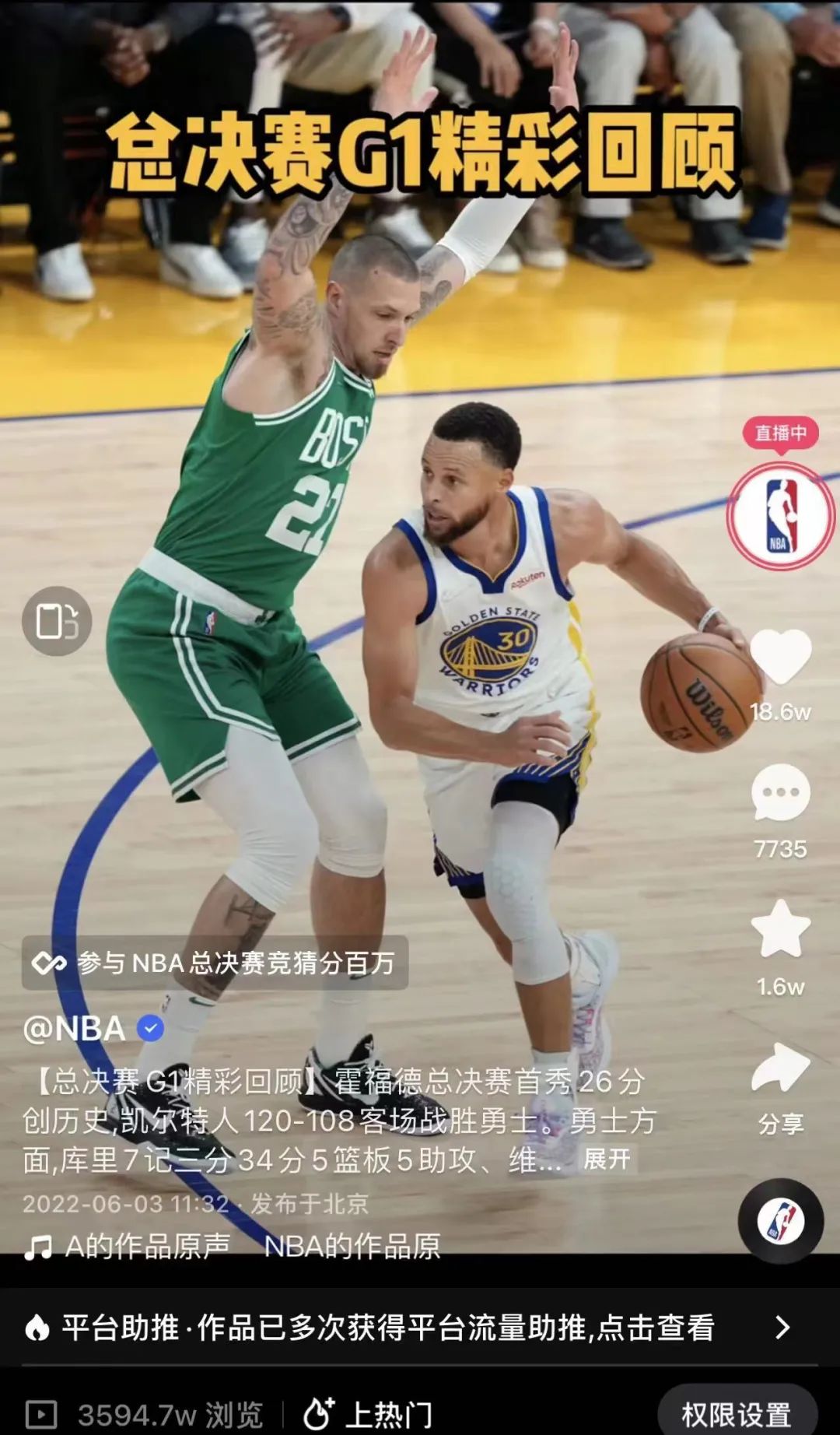Open the NBA live-streaming avatar
This screenshot has height=1435, width=840.
(x=780, y=515)
